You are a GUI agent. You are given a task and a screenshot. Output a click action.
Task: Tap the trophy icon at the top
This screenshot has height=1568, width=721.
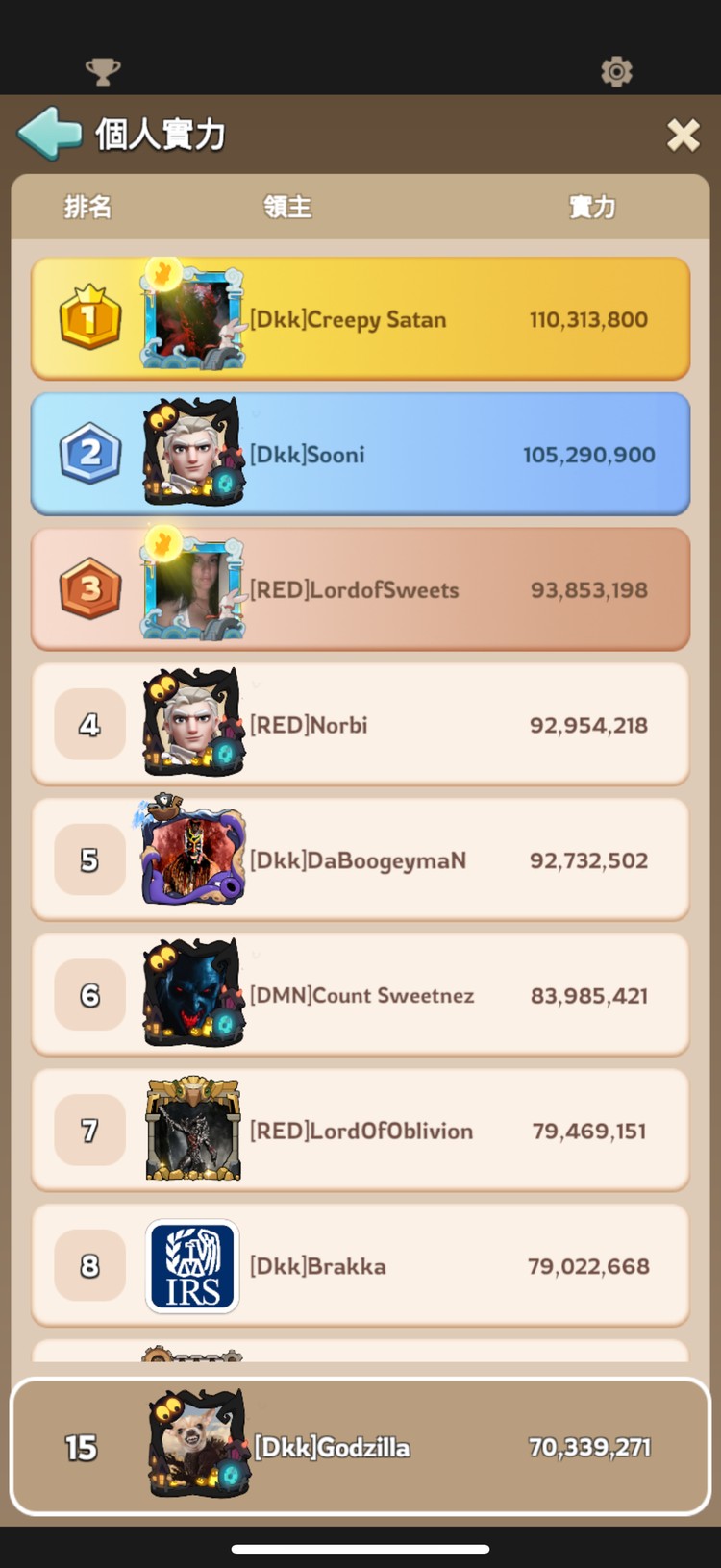coord(103,71)
